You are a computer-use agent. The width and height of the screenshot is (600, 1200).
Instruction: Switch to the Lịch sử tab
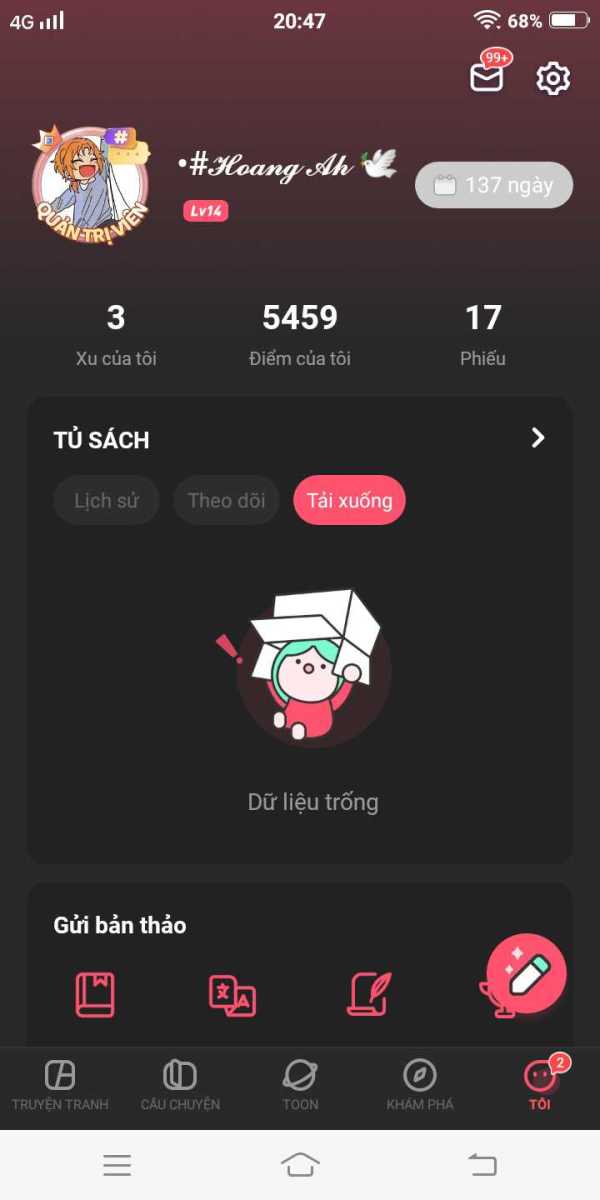(x=106, y=500)
